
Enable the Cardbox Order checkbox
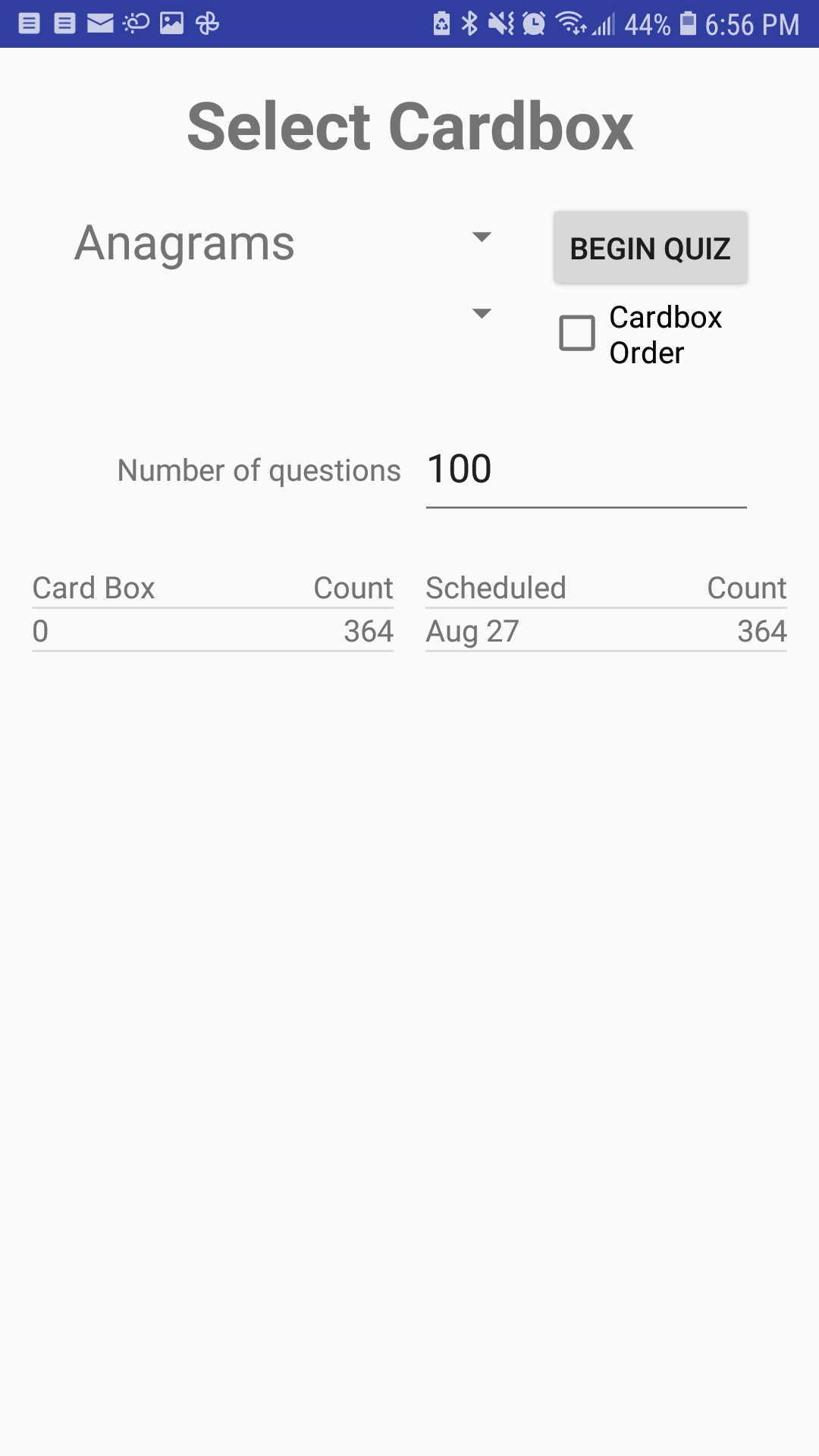click(x=577, y=334)
